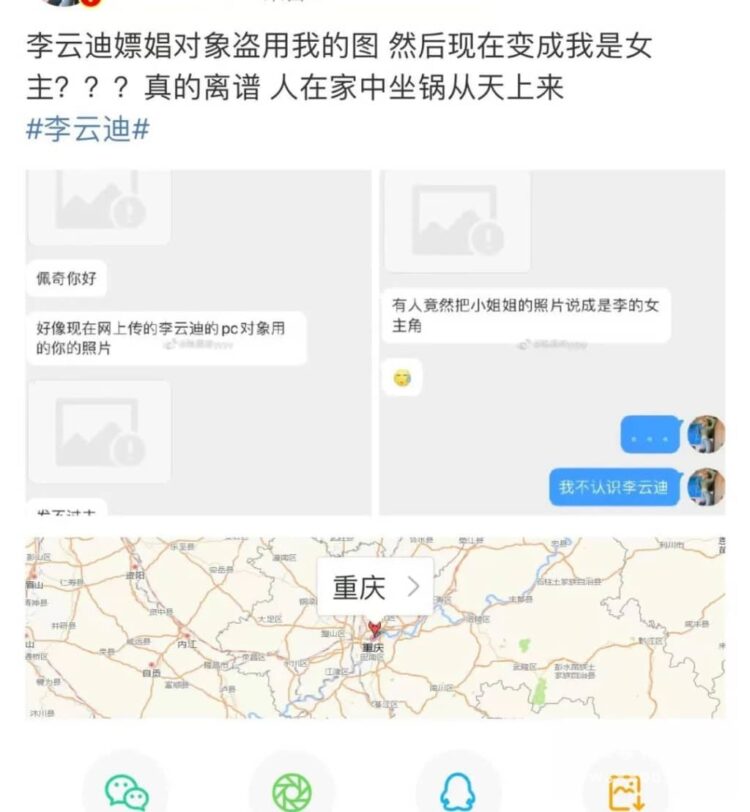View the chat screenshot saying 我不认识李云迪
The width and height of the screenshot is (750, 812).
[552, 342]
